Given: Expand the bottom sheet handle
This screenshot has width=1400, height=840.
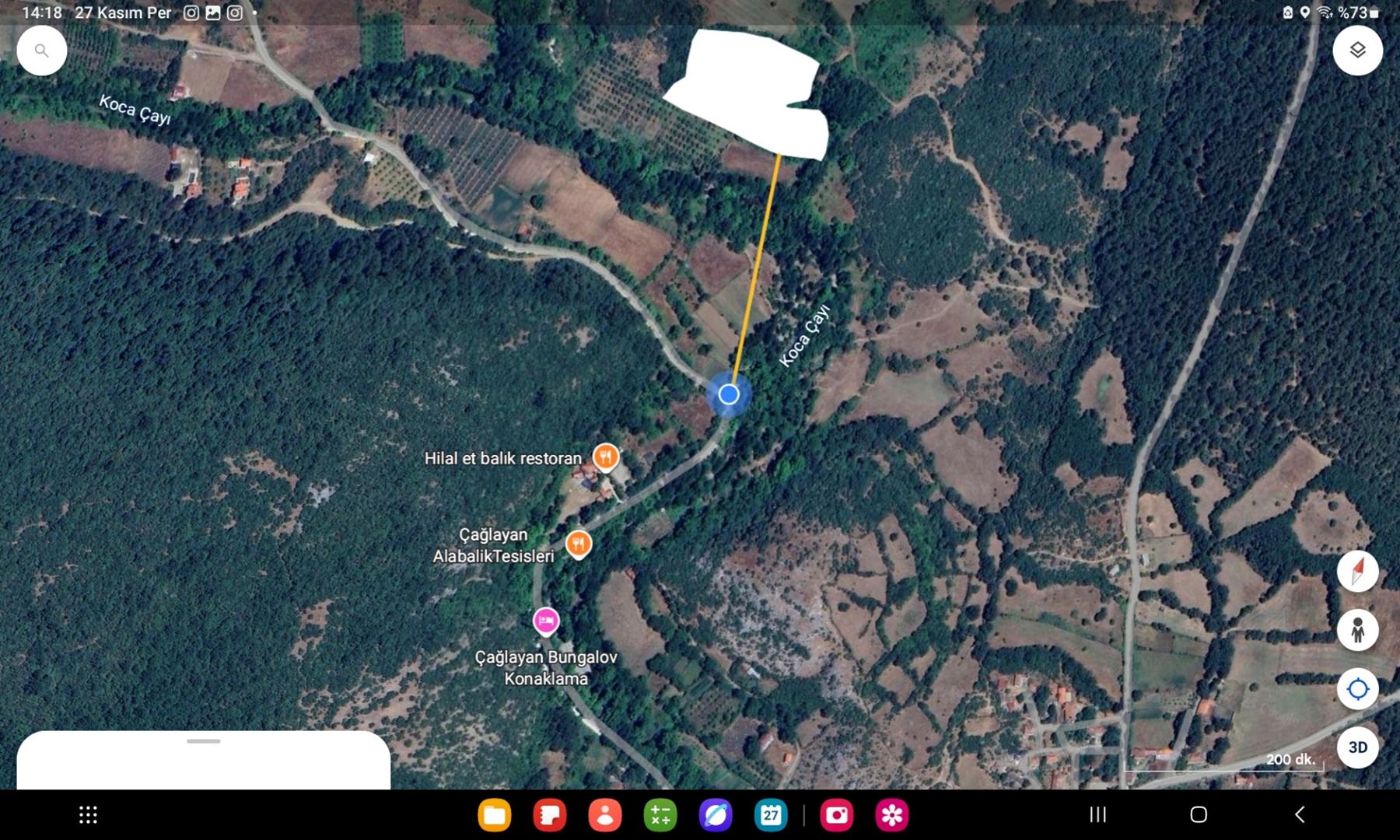Looking at the screenshot, I should pyautogui.click(x=204, y=741).
